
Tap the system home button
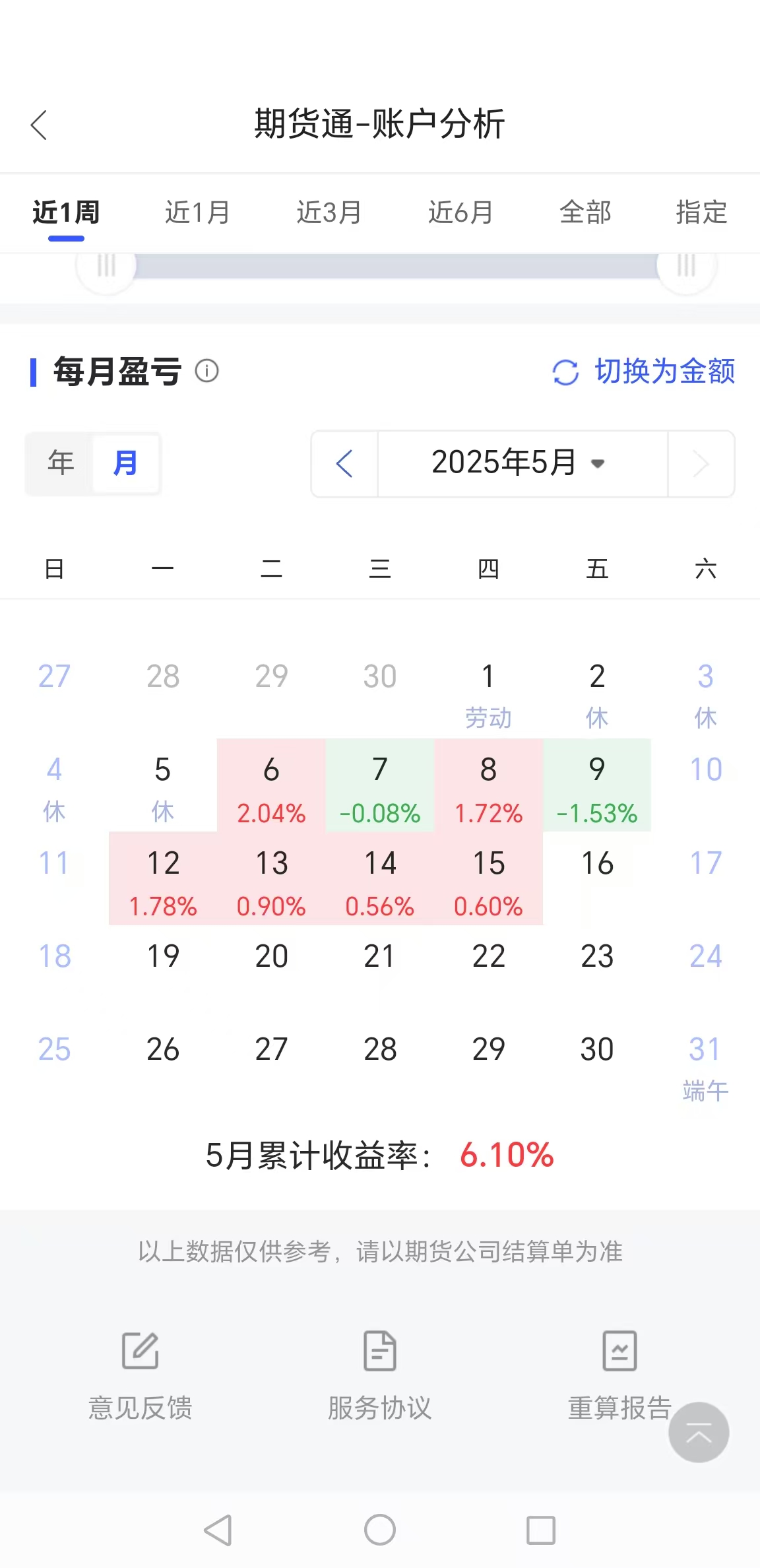[x=380, y=1530]
